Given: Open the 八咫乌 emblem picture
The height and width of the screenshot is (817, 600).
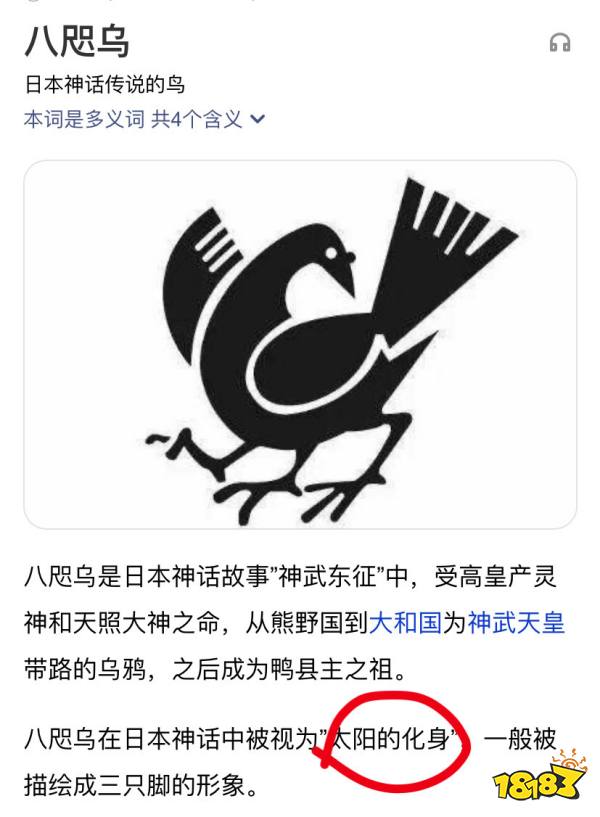Looking at the screenshot, I should pyautogui.click(x=300, y=344).
